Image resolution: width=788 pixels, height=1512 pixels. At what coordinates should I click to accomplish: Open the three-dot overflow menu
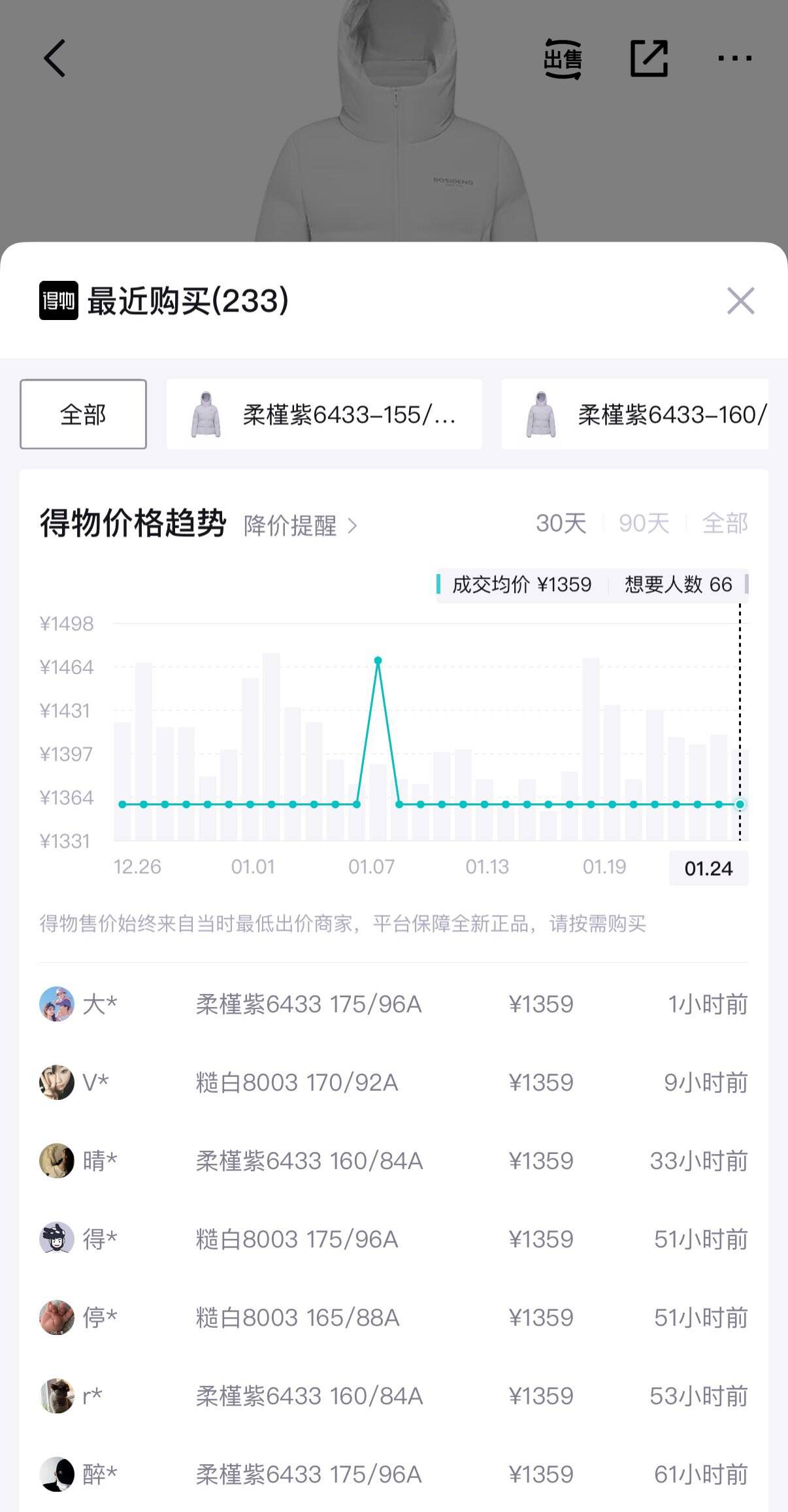pos(734,59)
